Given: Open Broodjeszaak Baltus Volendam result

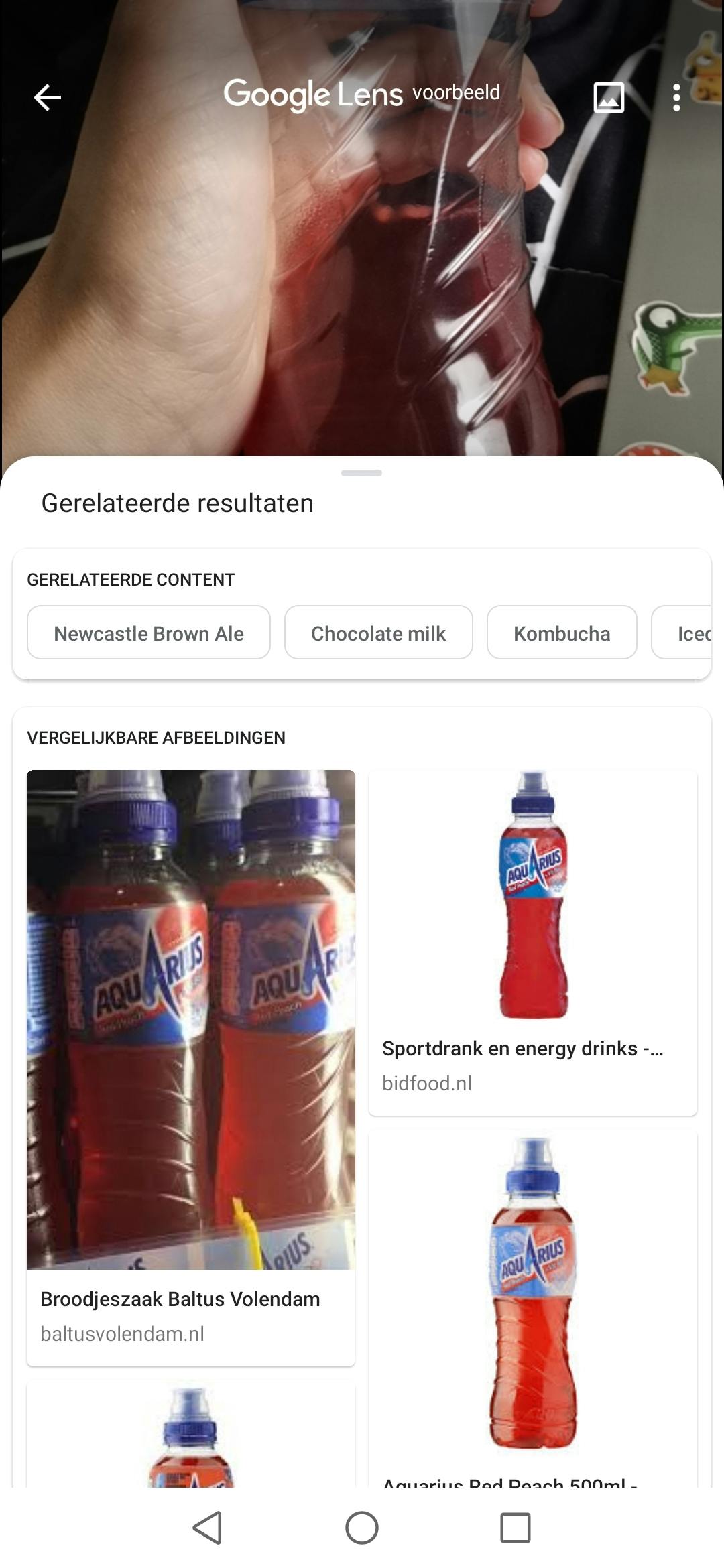Looking at the screenshot, I should 191,1065.
